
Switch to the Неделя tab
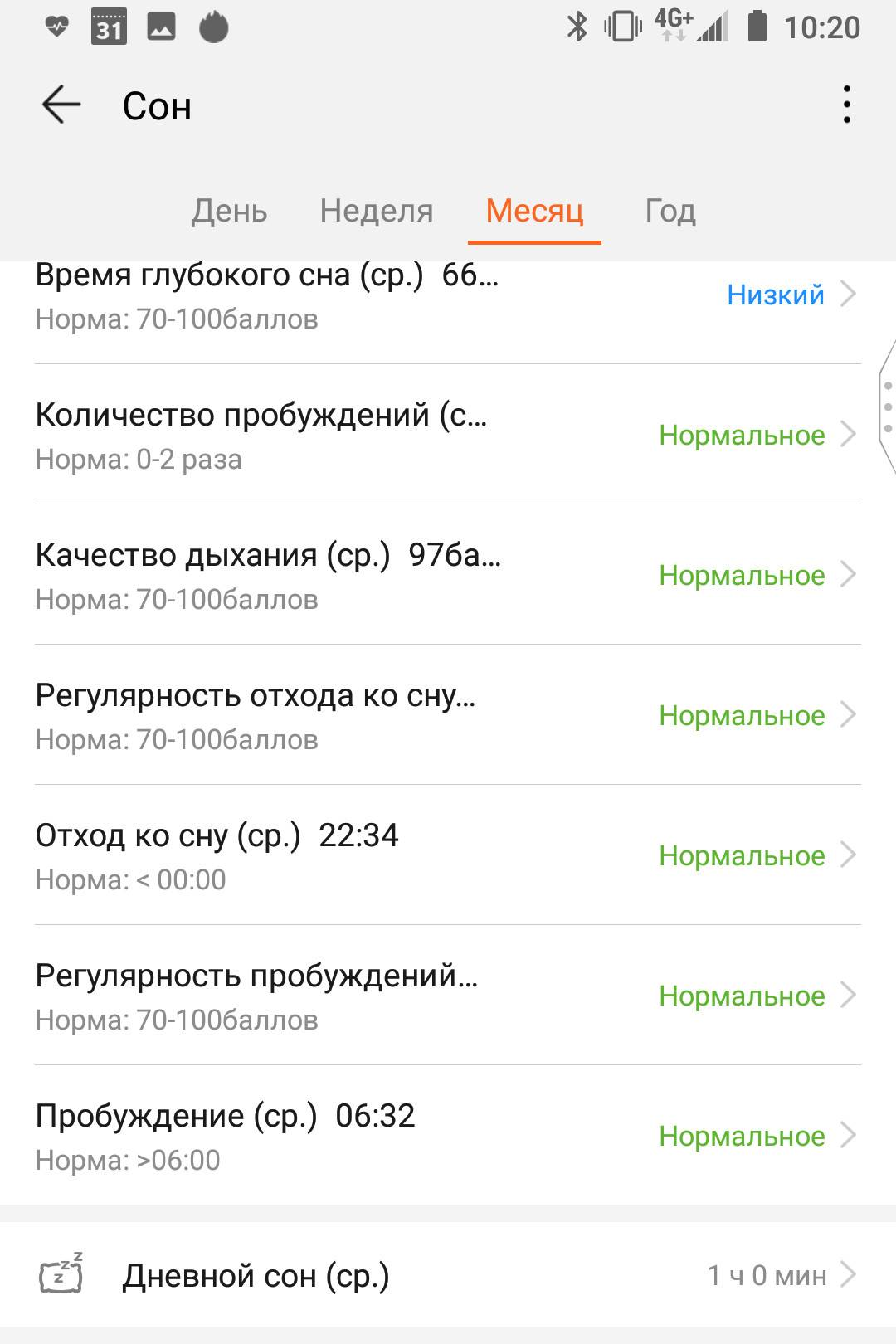(377, 211)
